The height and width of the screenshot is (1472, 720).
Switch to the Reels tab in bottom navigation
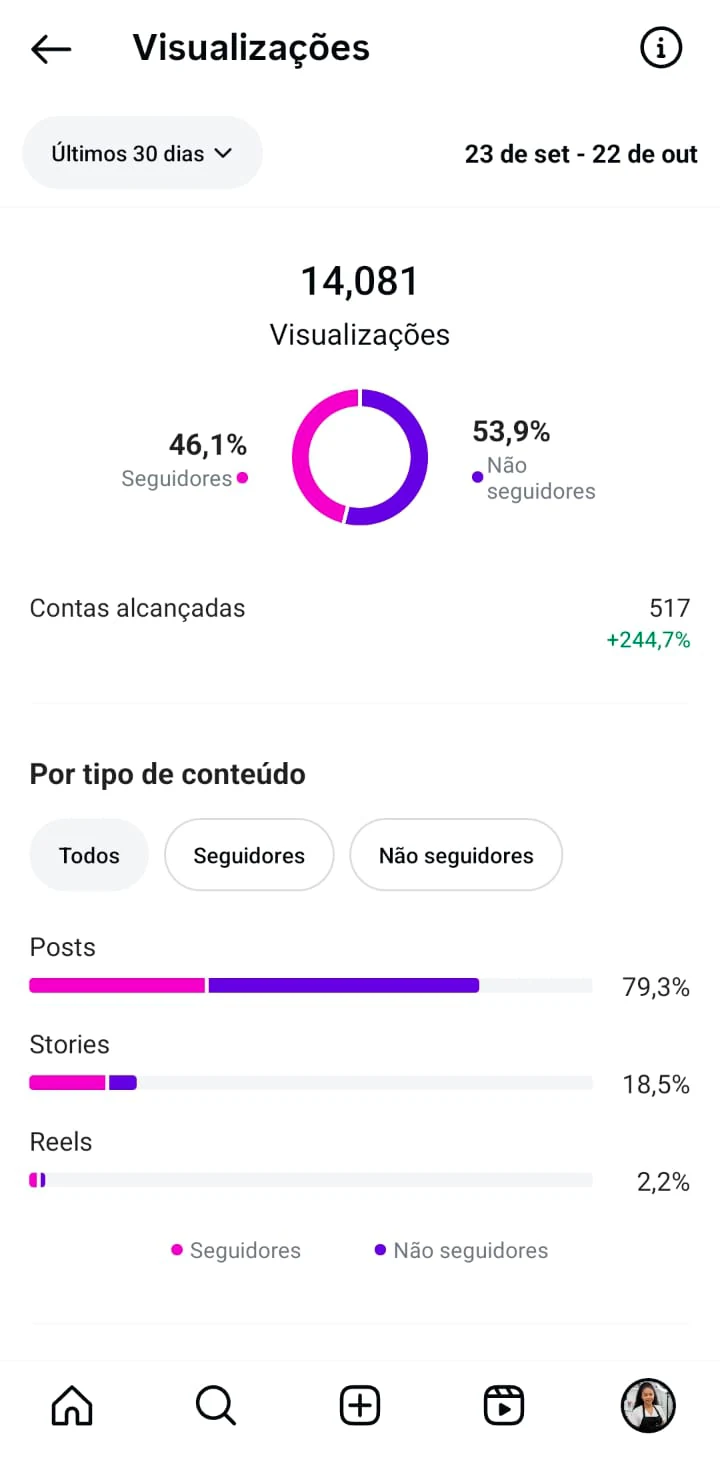[504, 1406]
